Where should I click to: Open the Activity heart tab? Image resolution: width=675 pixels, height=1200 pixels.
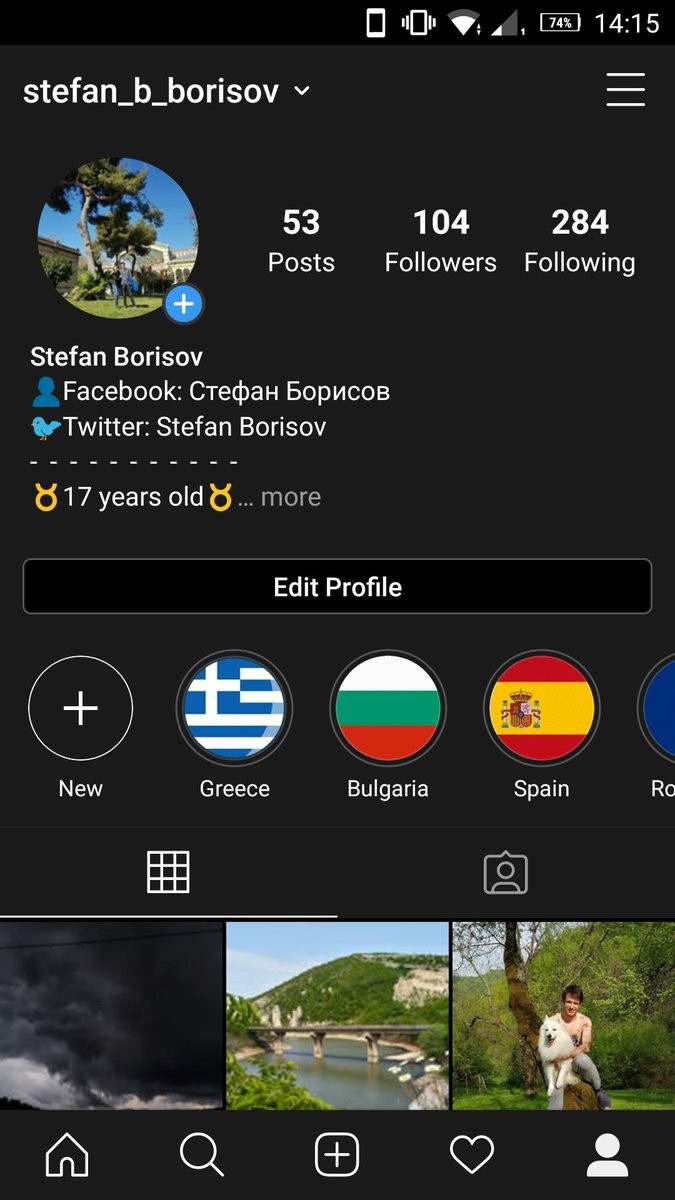[x=472, y=1157]
